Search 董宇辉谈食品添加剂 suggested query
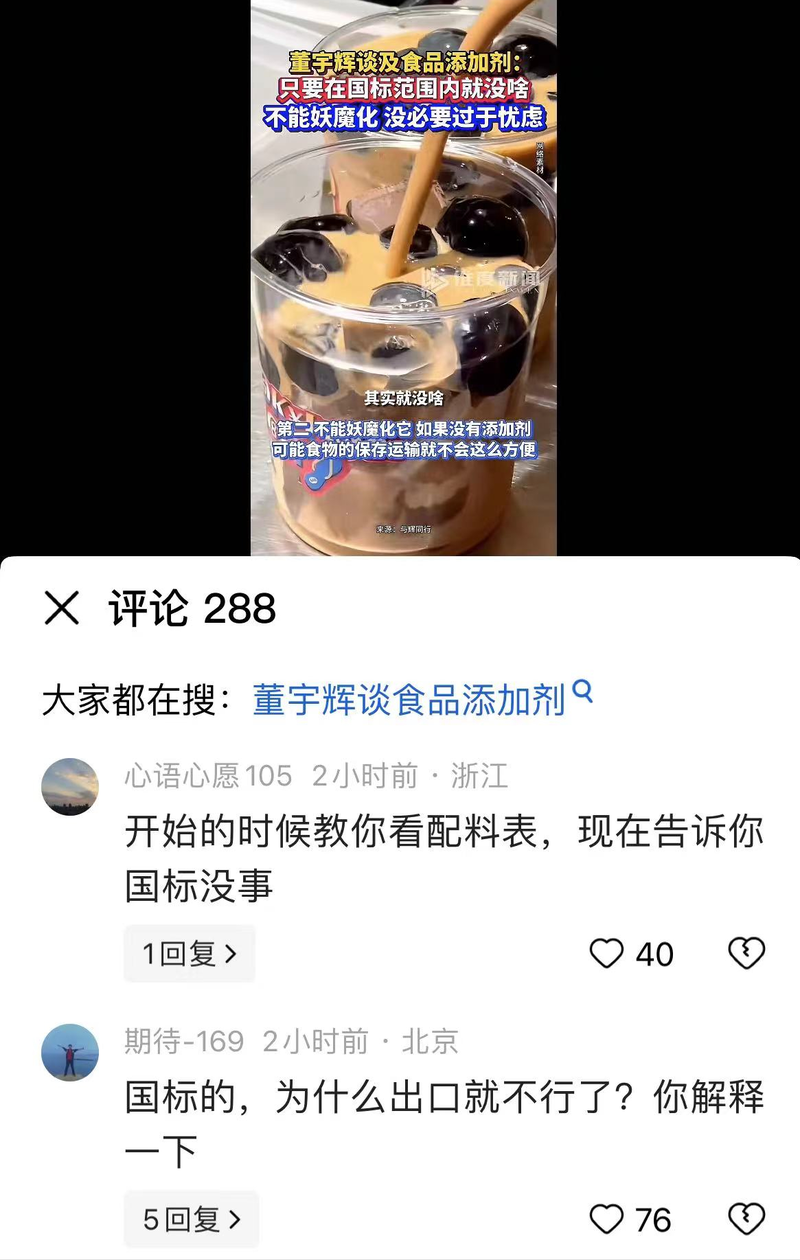Screen dimensions: 800x1260 point(422,700)
